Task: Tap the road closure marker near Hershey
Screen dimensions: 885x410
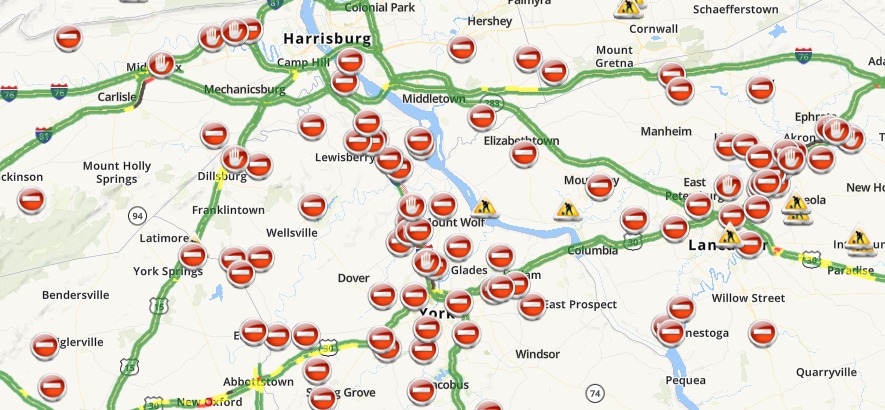Action: click(461, 48)
